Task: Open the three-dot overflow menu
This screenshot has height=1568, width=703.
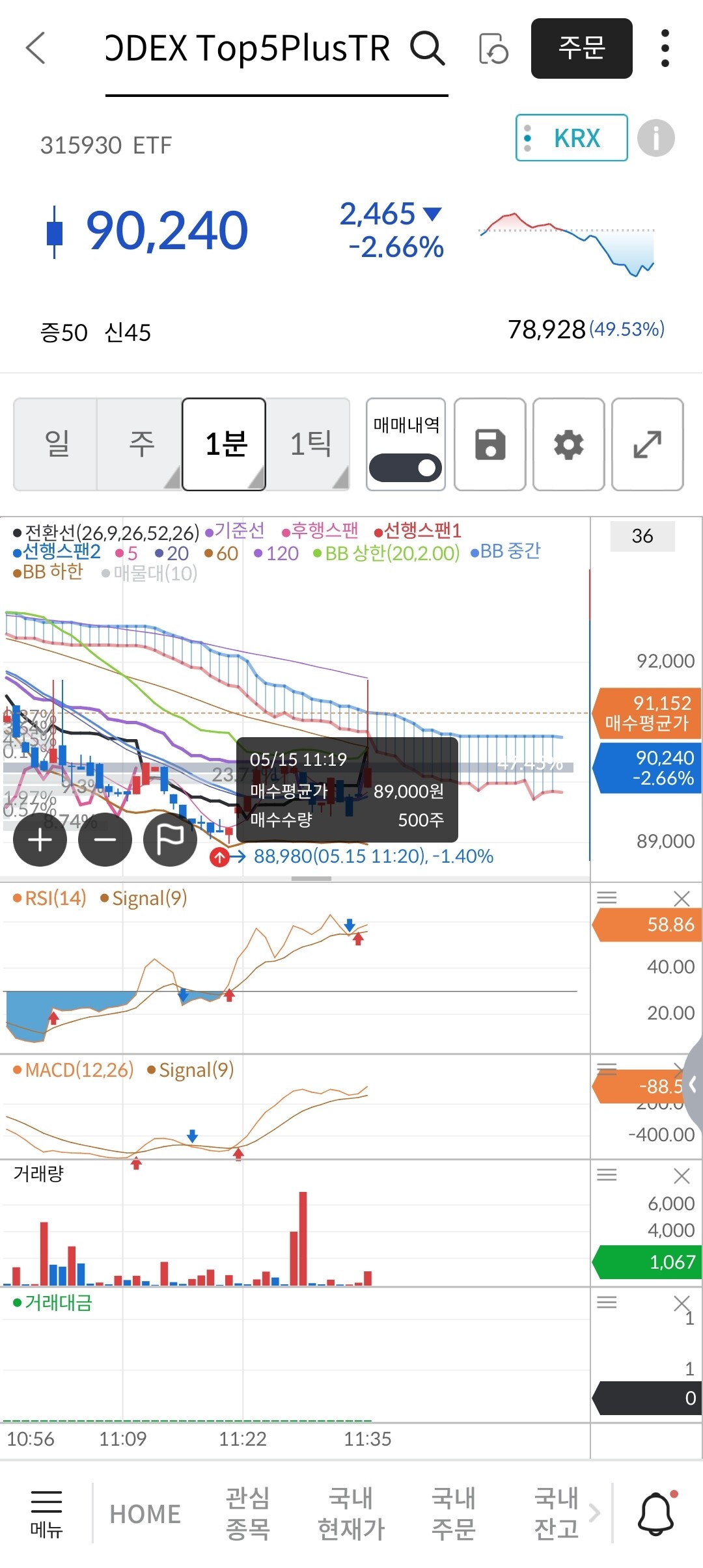Action: (665, 48)
